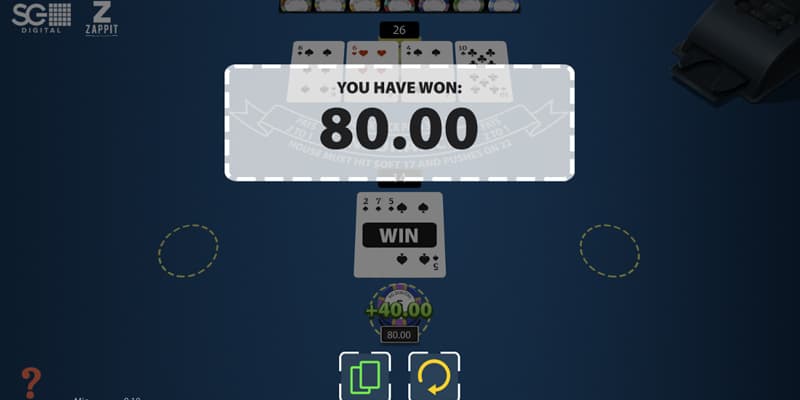
Task: Select the right empty betting spot
Action: pos(609,251)
